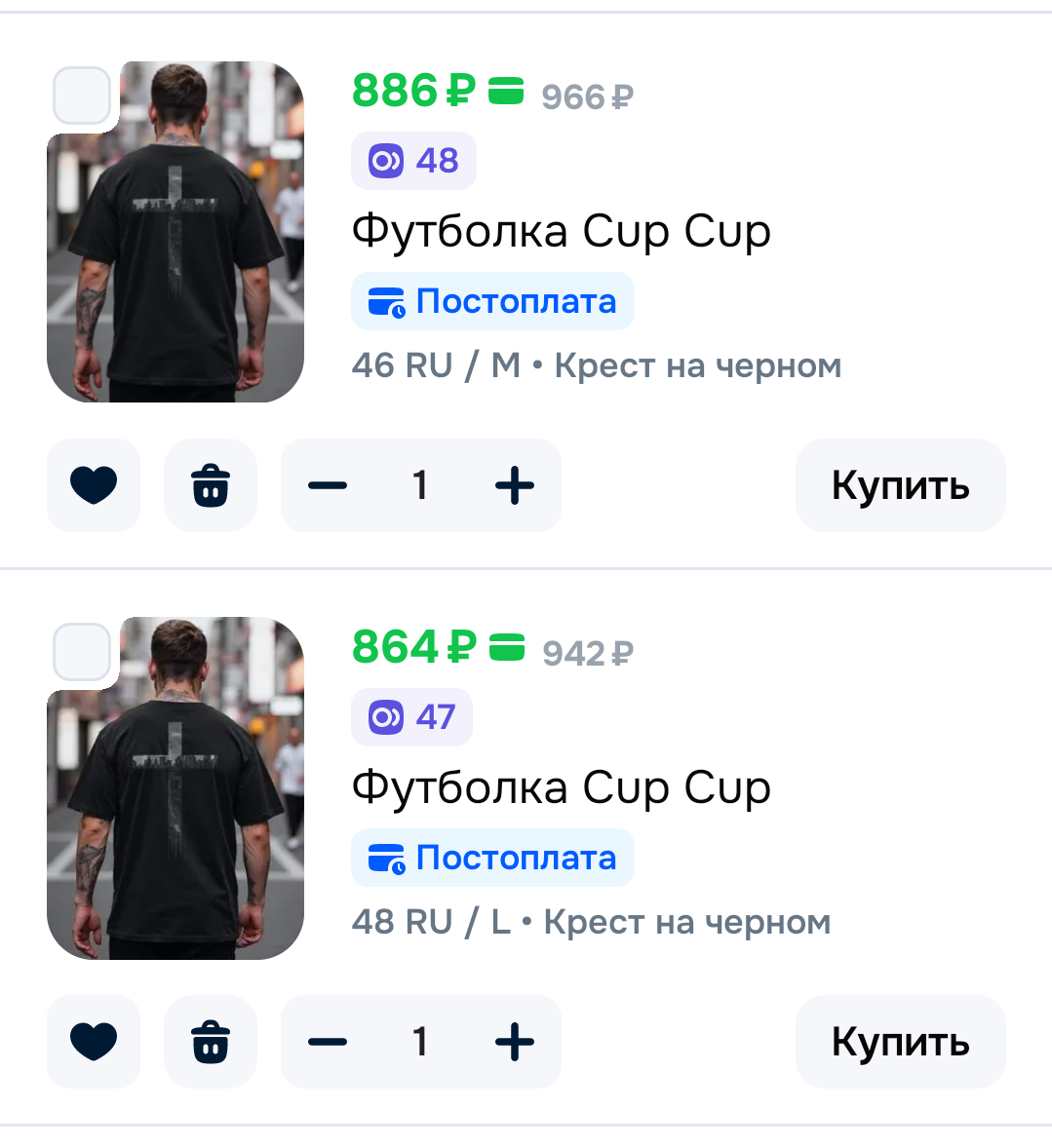Image resolution: width=1052 pixels, height=1148 pixels.
Task: Tick the checkbox for the 864 ₽ T-shirt
Action: (82, 652)
